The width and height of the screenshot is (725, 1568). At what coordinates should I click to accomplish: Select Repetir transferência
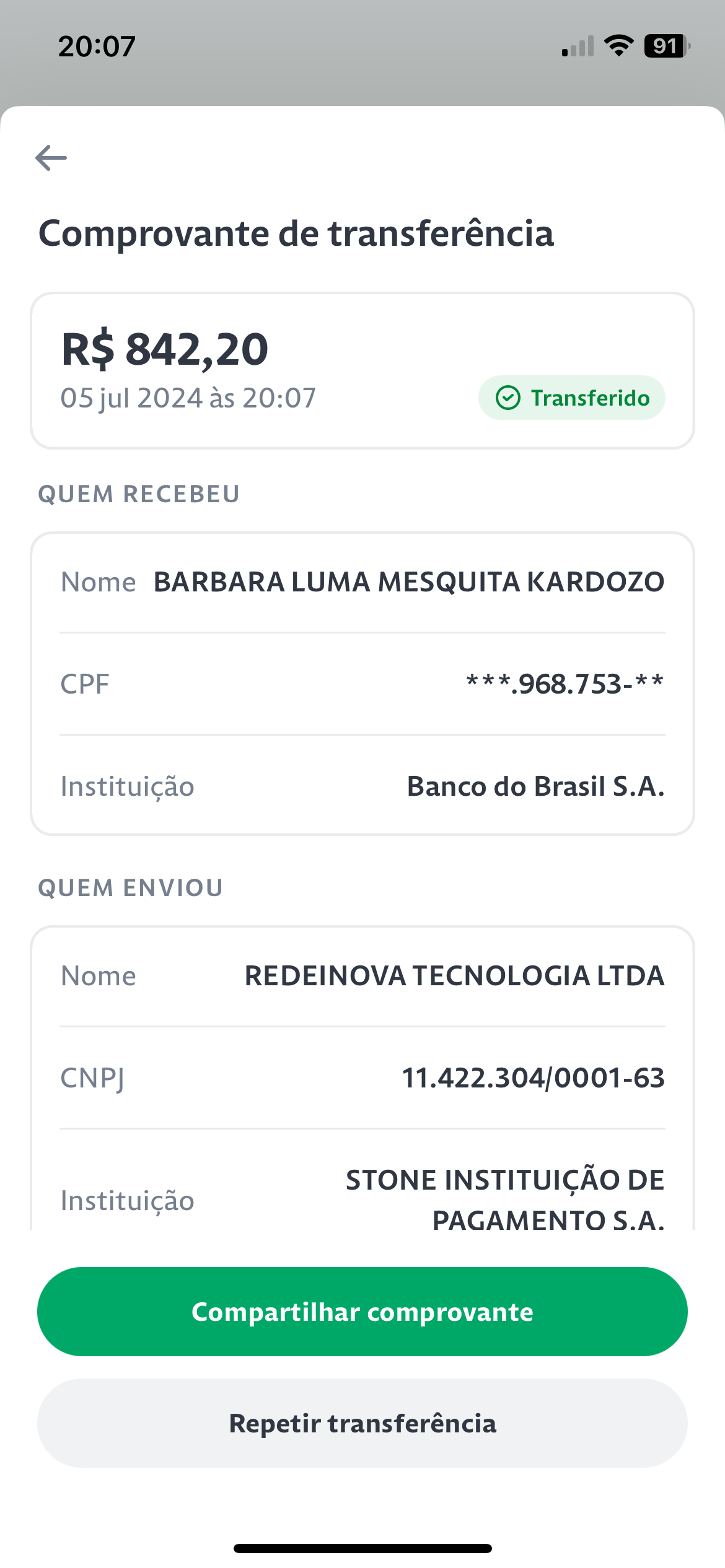tap(362, 1423)
